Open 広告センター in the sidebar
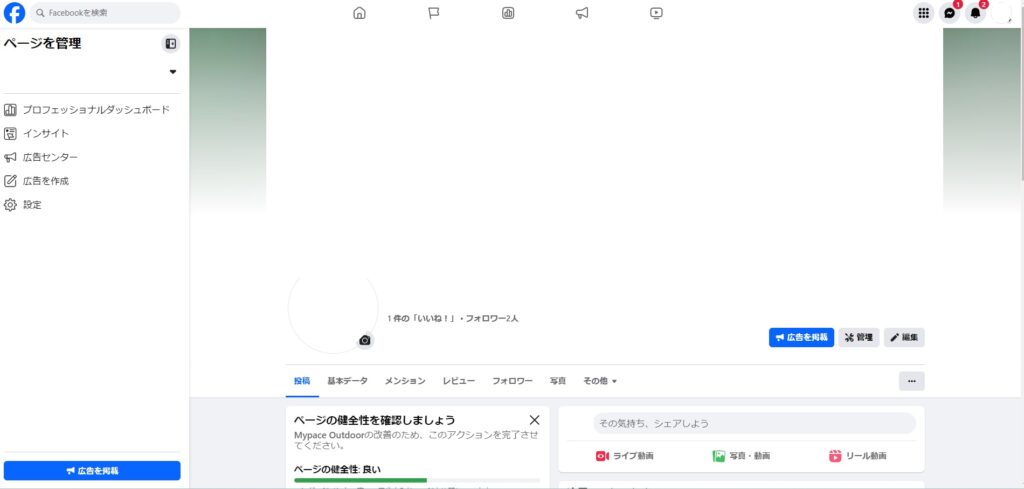This screenshot has width=1024, height=489. coord(50,157)
